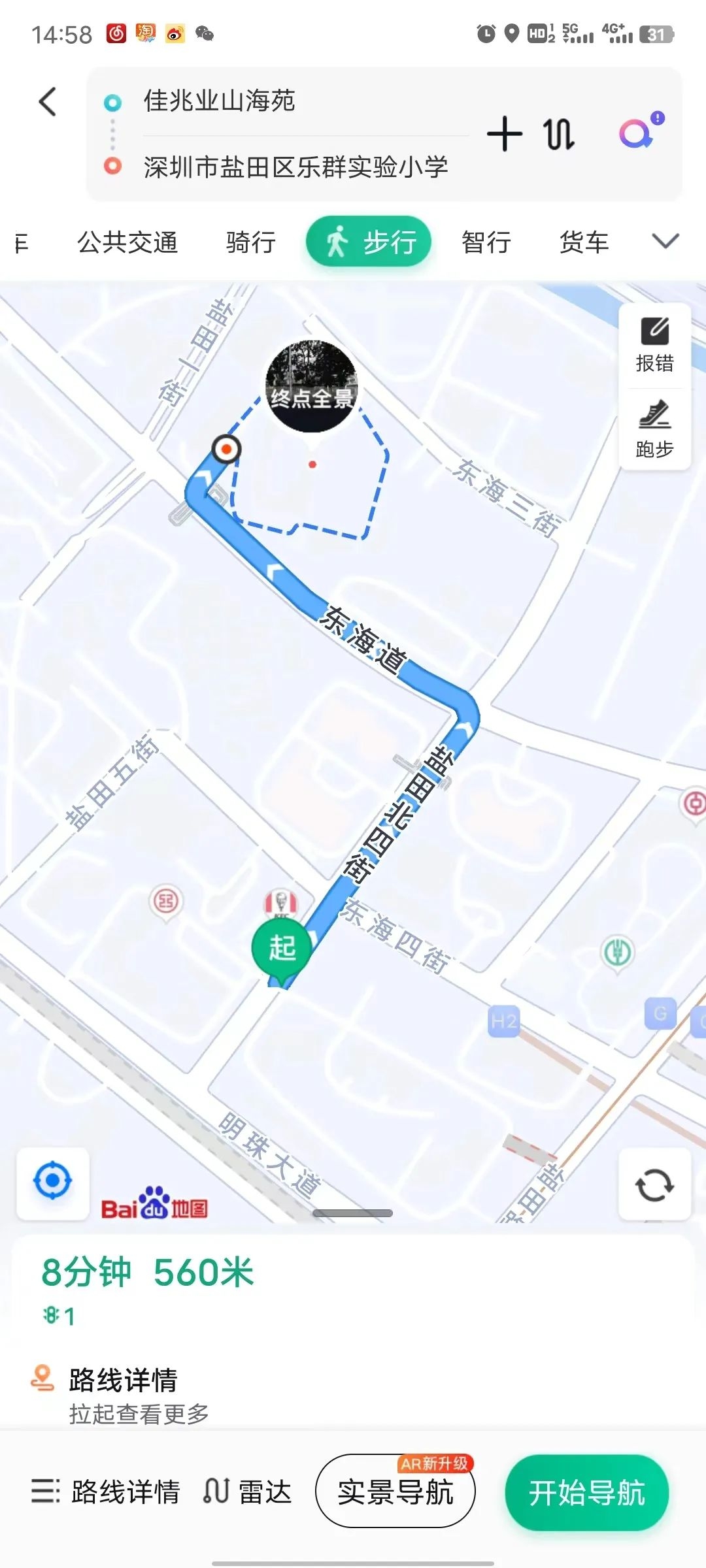706x1568 pixels.
Task: Open the AI assistant icon
Action: pos(639,131)
